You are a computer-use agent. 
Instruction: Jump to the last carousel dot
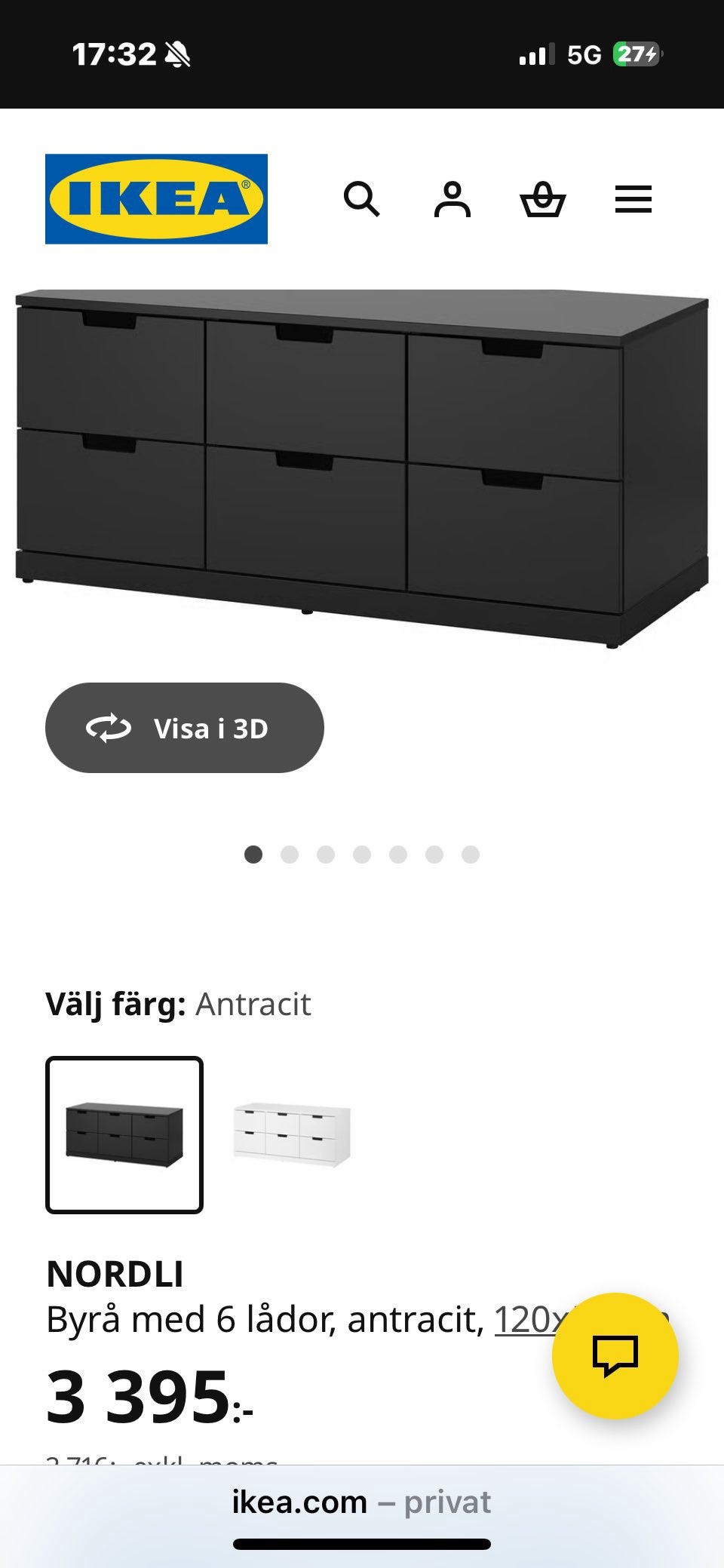click(471, 855)
